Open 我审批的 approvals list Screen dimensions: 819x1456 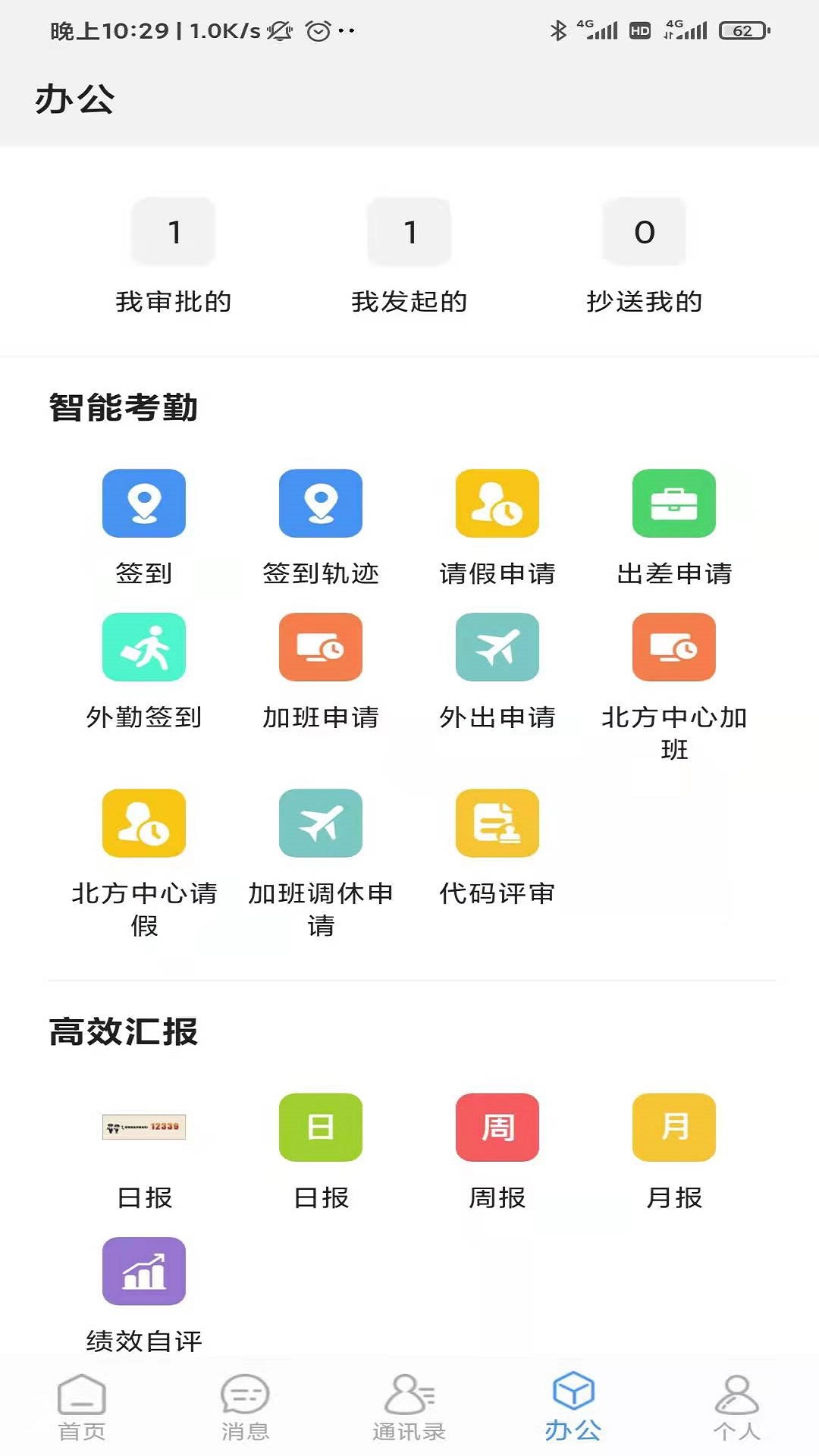point(174,258)
